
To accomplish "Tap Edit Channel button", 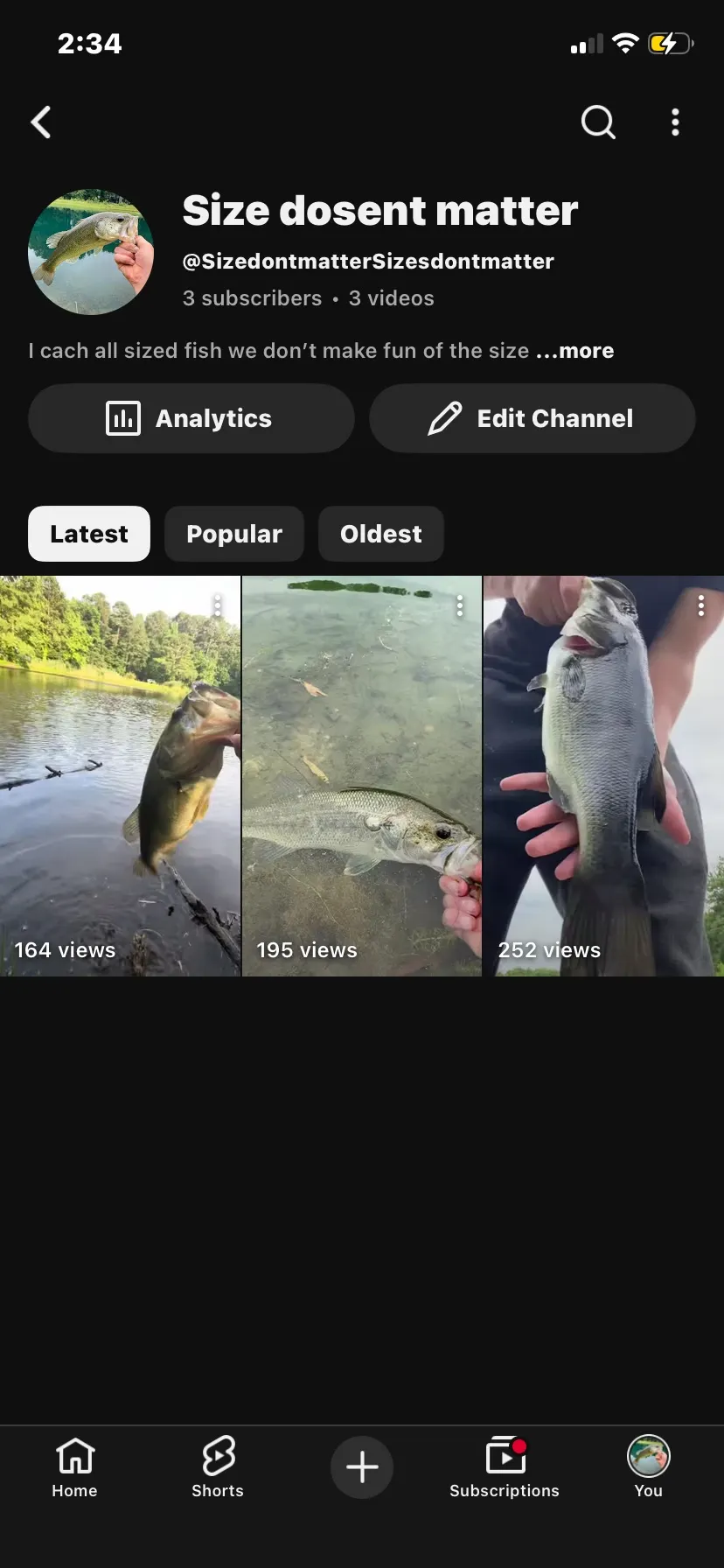I will 533,418.
